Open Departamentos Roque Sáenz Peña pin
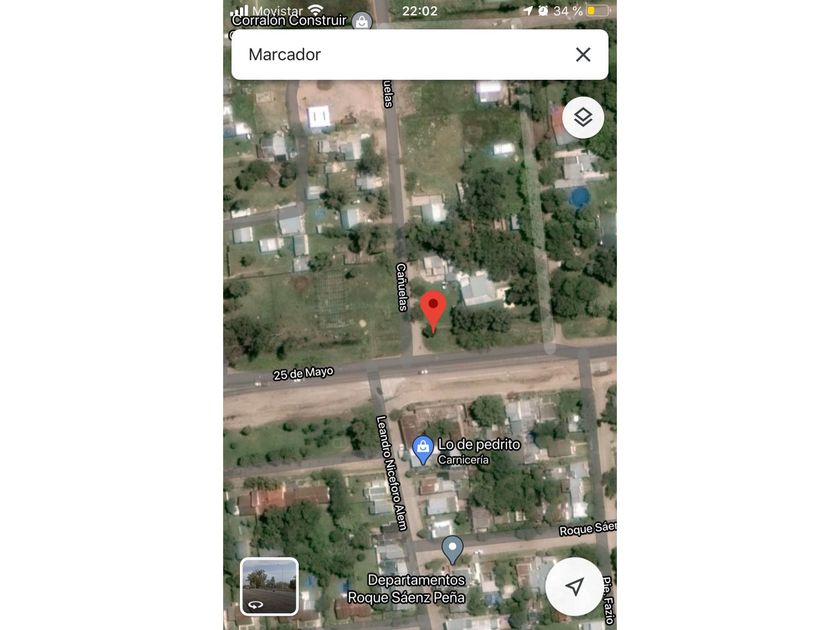 click(452, 549)
